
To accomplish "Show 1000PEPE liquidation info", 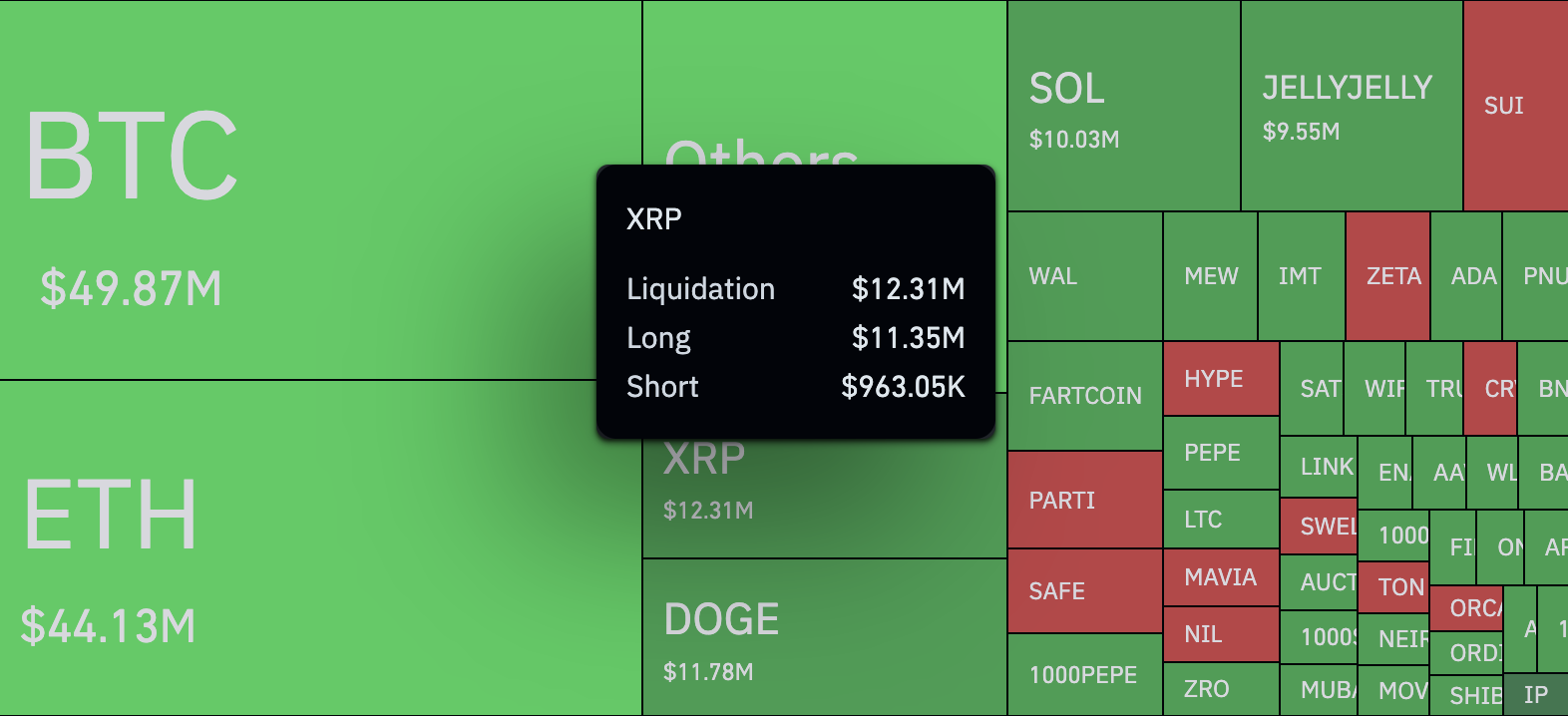I will (x=1084, y=674).
